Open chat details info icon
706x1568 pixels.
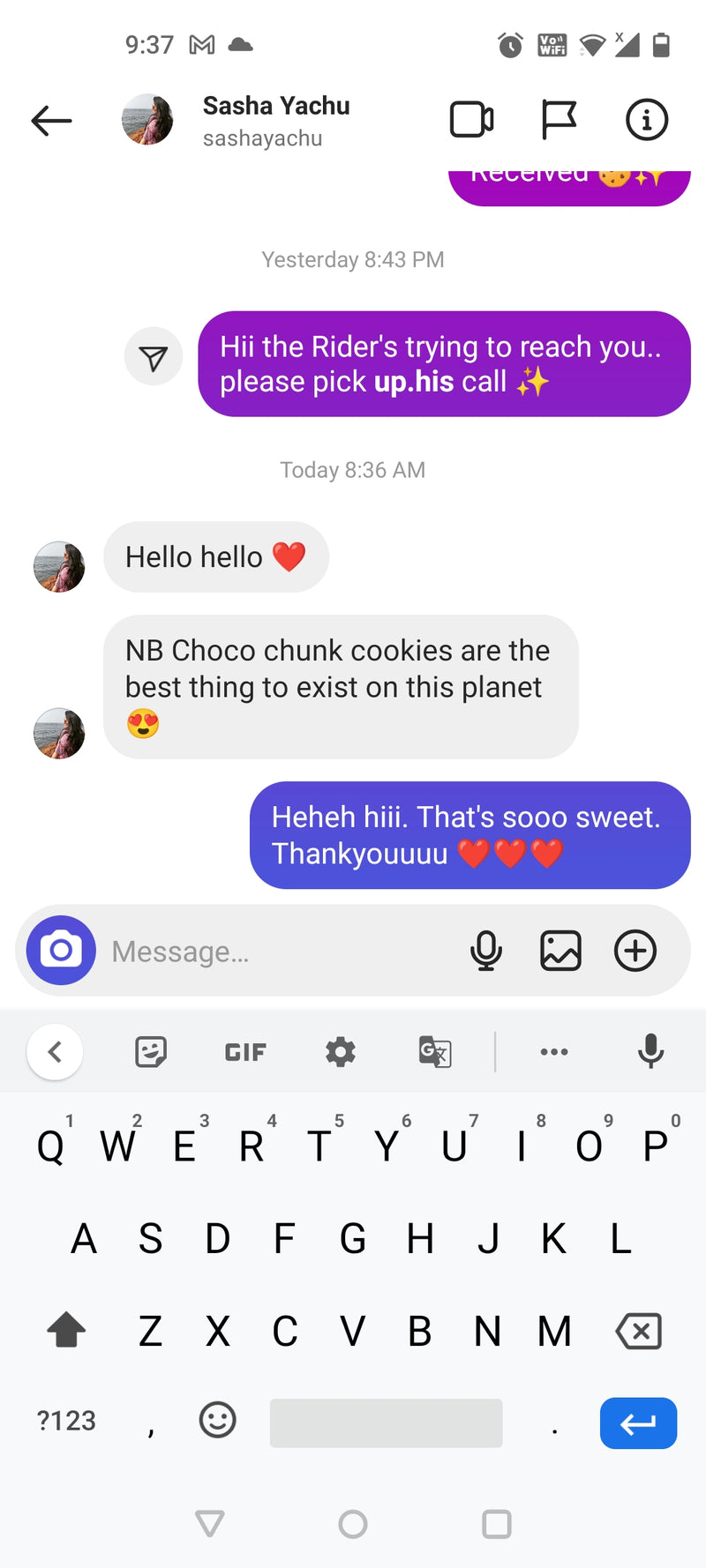(647, 120)
